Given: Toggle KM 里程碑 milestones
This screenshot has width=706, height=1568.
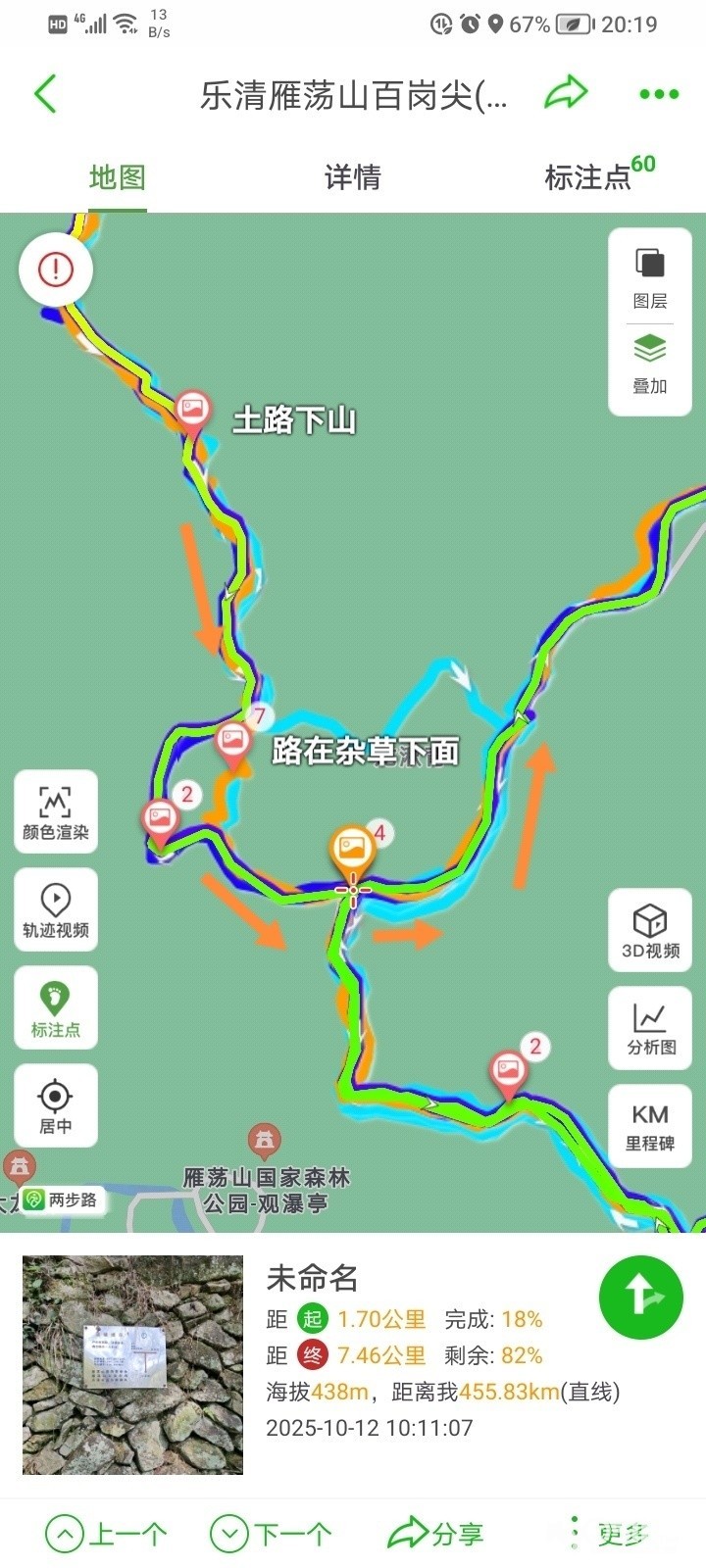Looking at the screenshot, I should click(650, 1126).
